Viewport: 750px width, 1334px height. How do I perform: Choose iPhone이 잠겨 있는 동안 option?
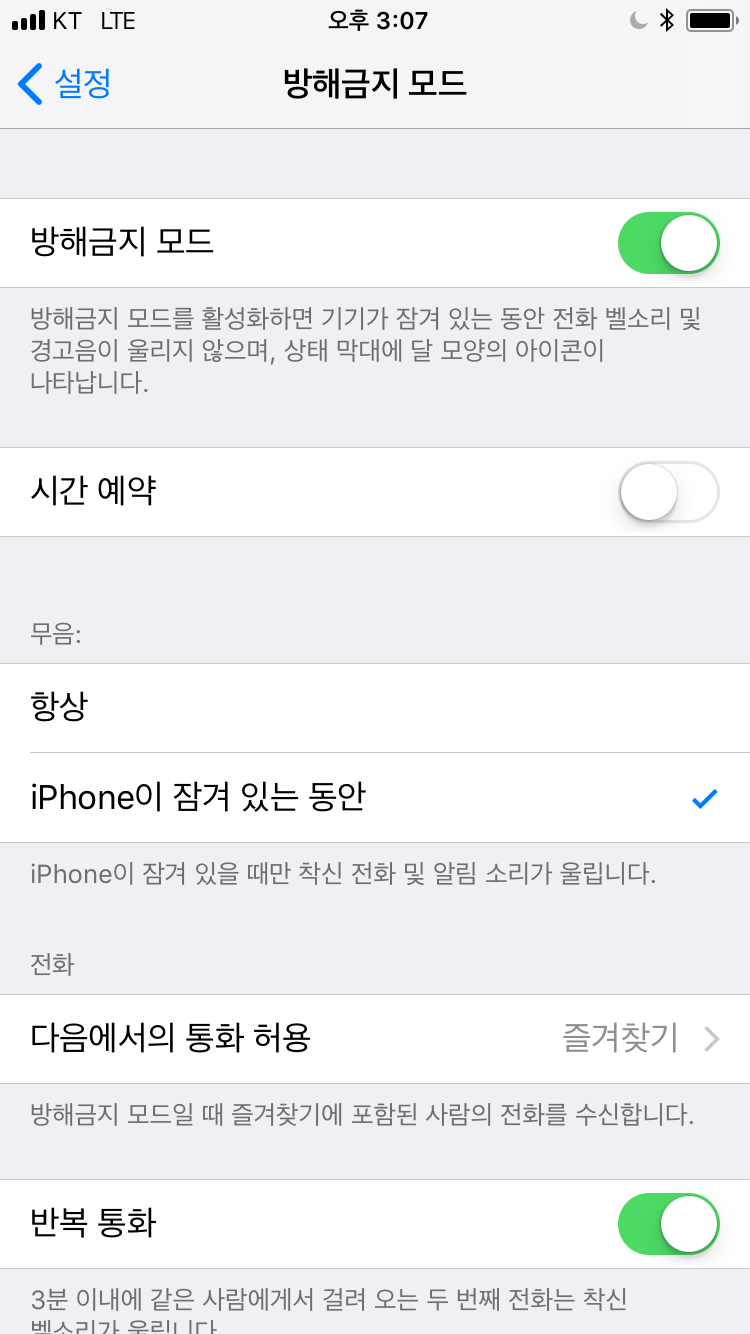pos(375,798)
